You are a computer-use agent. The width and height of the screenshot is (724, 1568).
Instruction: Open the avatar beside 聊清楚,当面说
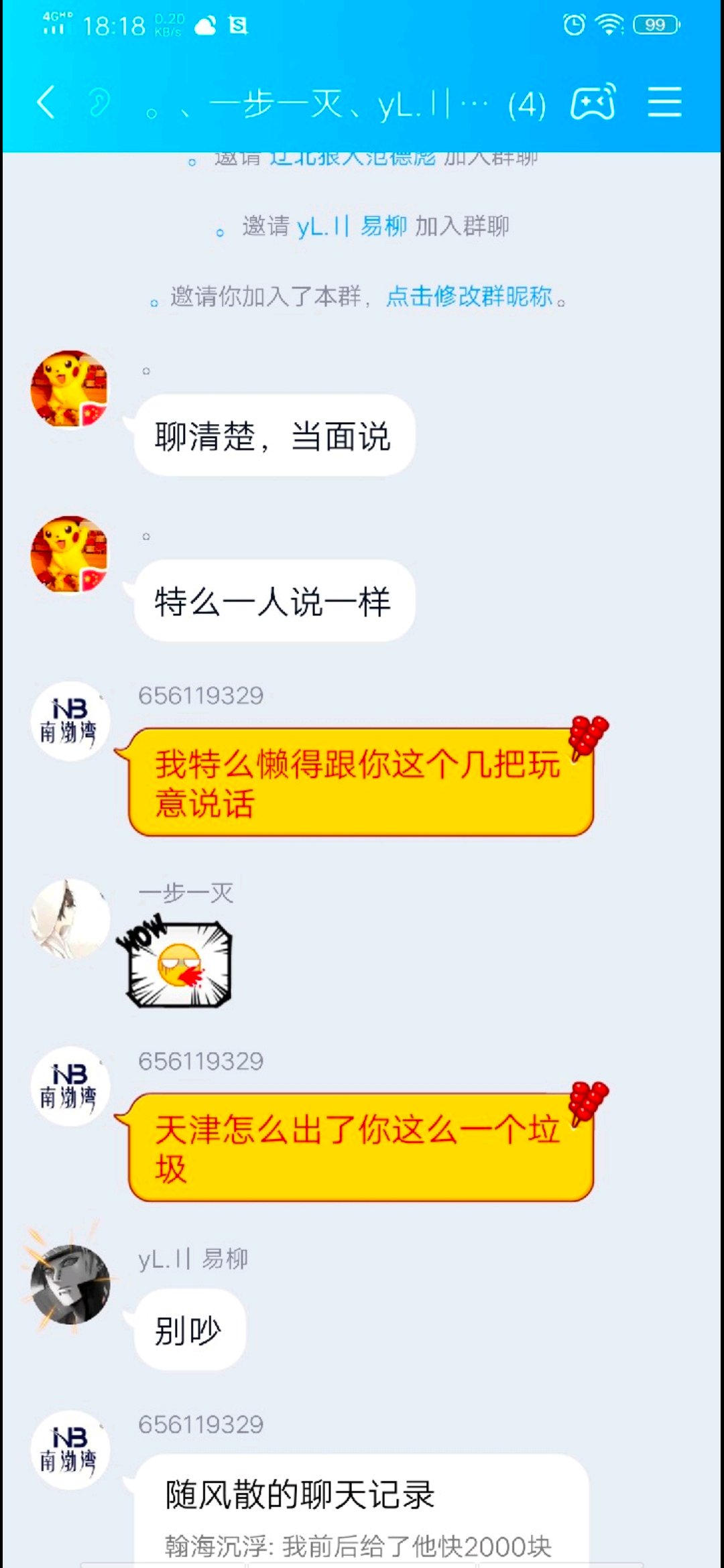click(x=70, y=389)
